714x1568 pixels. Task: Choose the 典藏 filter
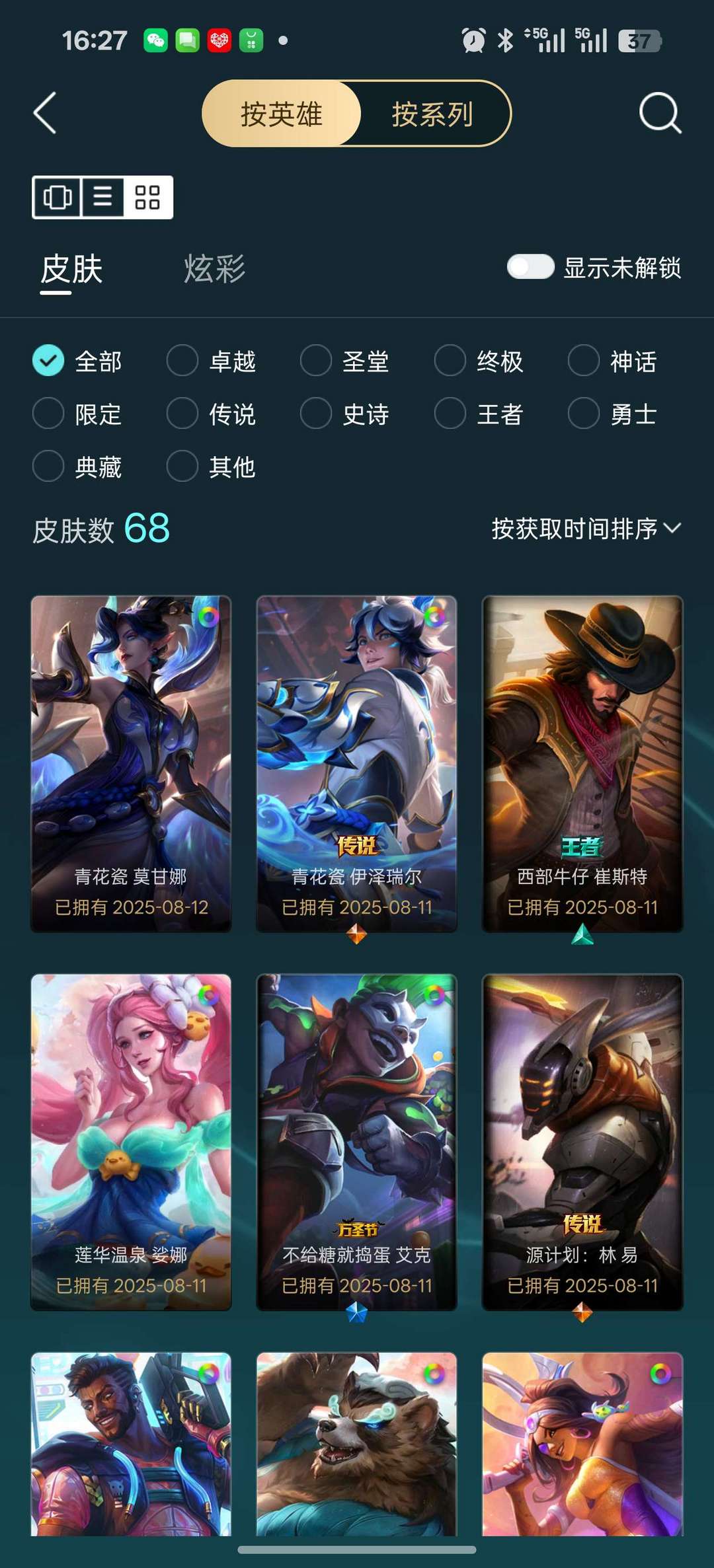pyautogui.click(x=77, y=467)
